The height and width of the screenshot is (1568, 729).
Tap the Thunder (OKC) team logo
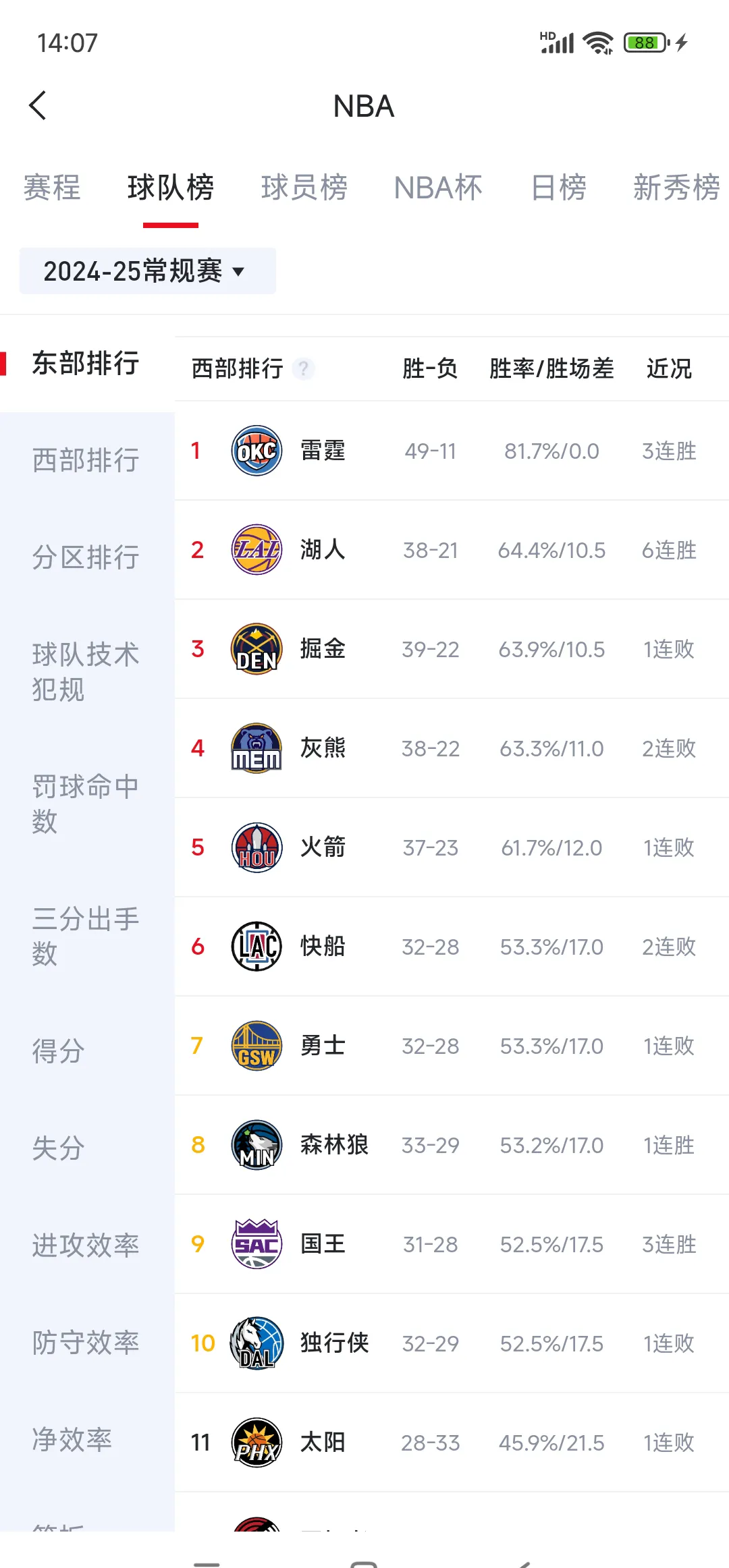click(256, 451)
